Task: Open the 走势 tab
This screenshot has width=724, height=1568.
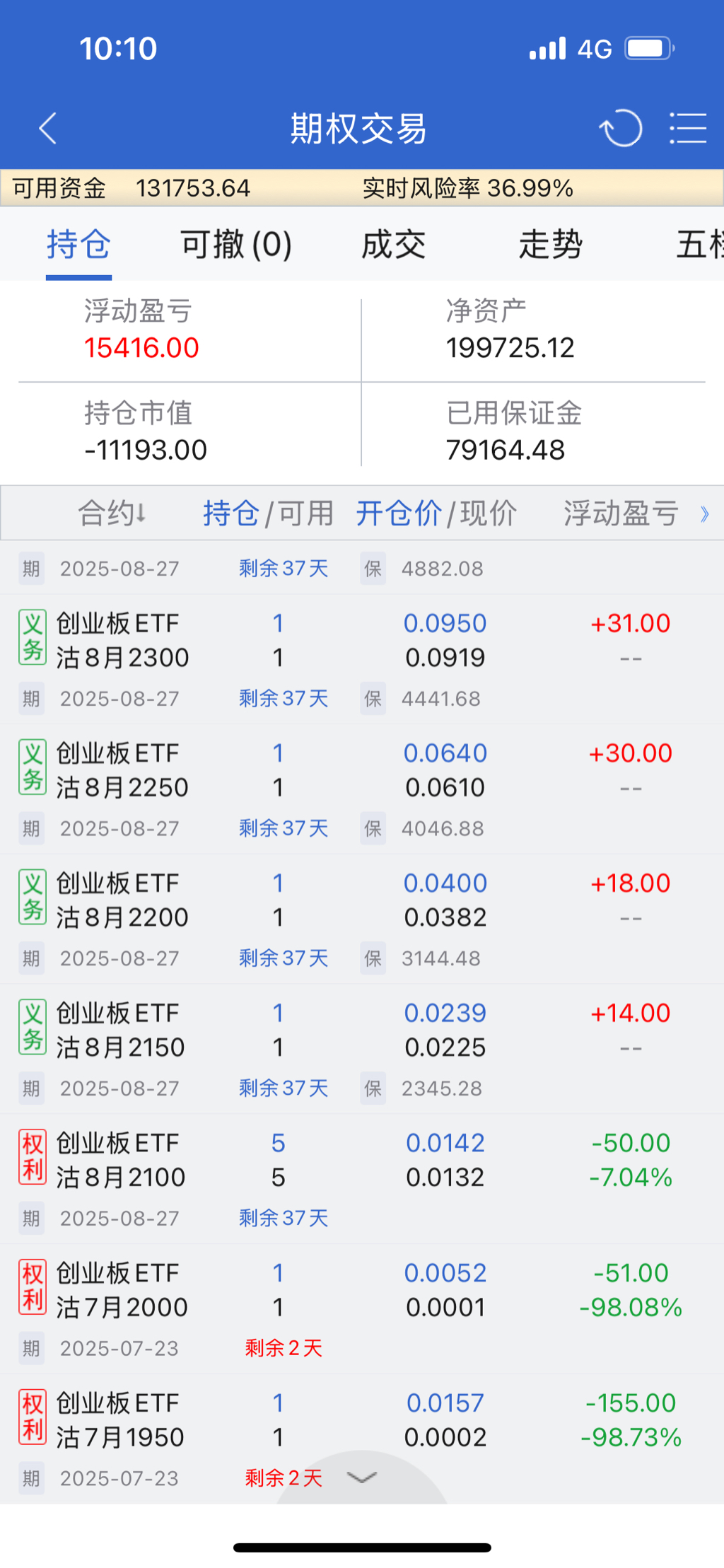Action: (550, 245)
